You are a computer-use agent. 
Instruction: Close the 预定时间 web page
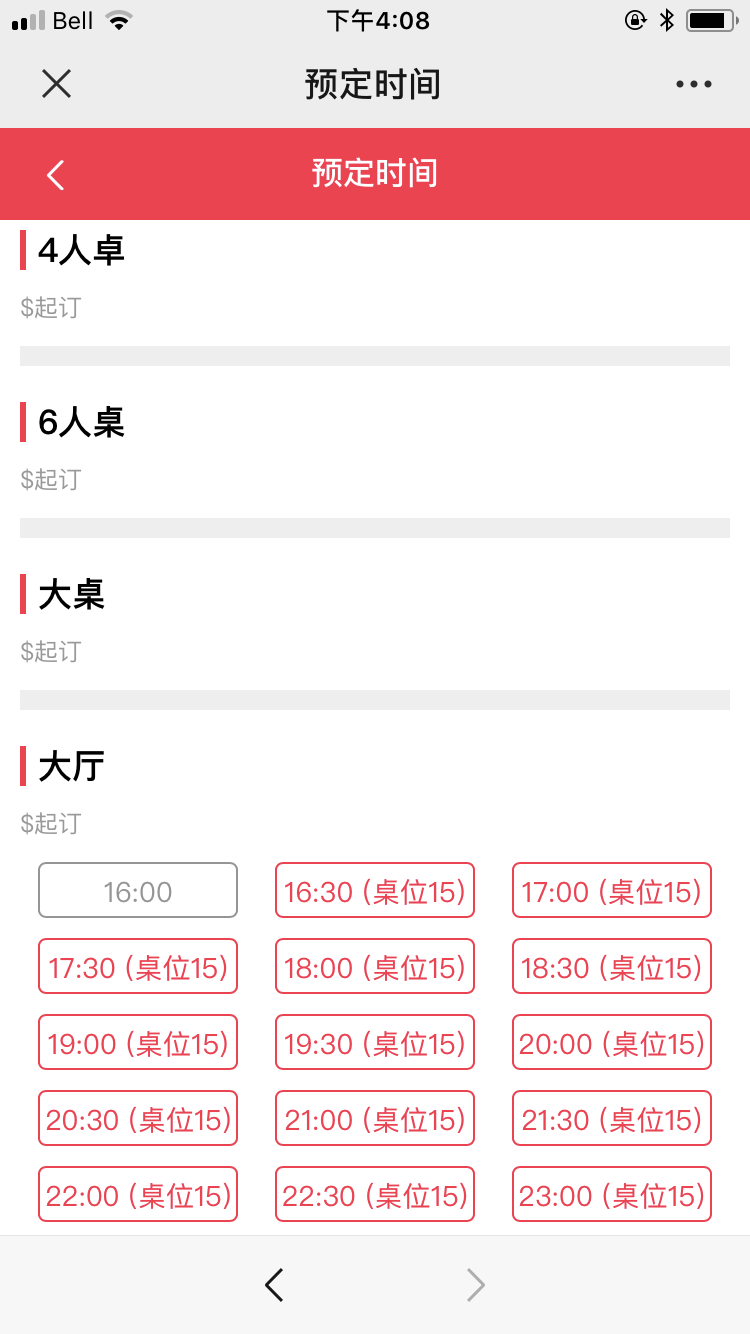tap(56, 84)
